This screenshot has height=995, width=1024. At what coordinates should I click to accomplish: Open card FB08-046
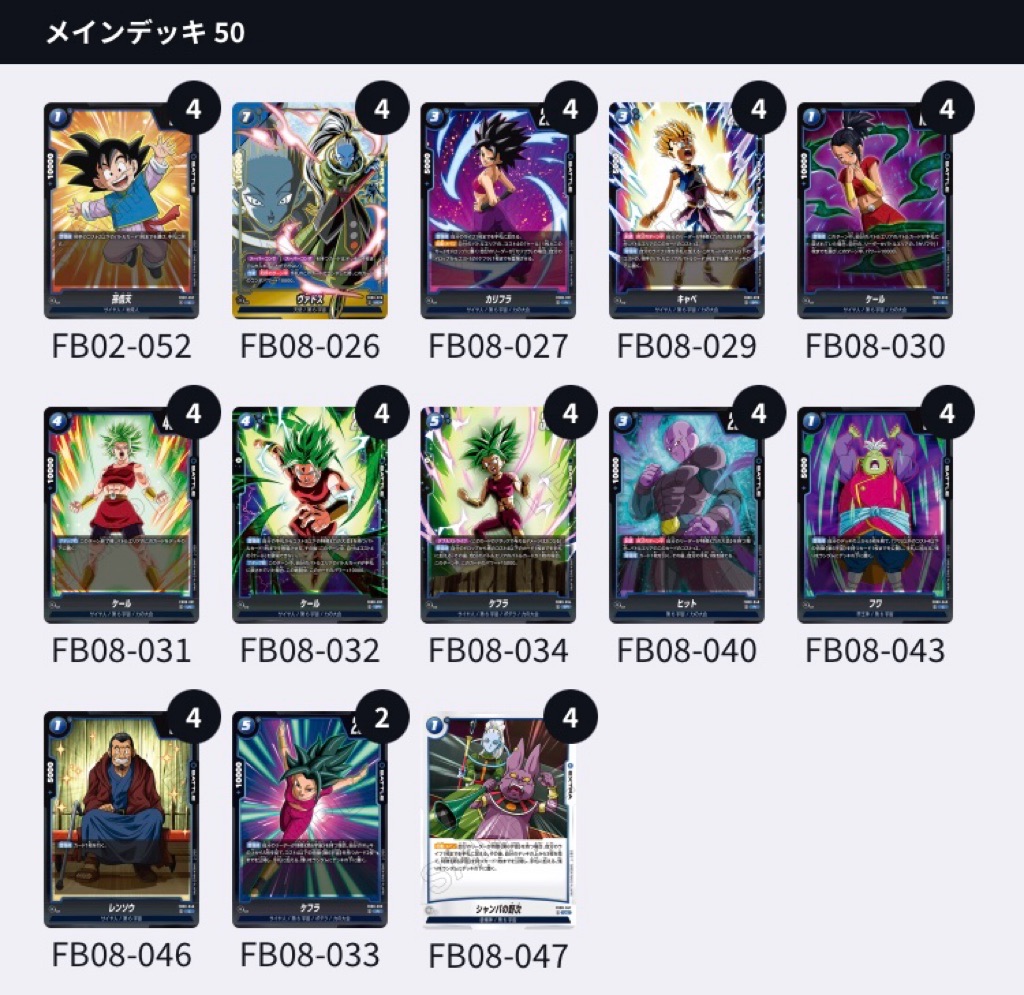(121, 820)
